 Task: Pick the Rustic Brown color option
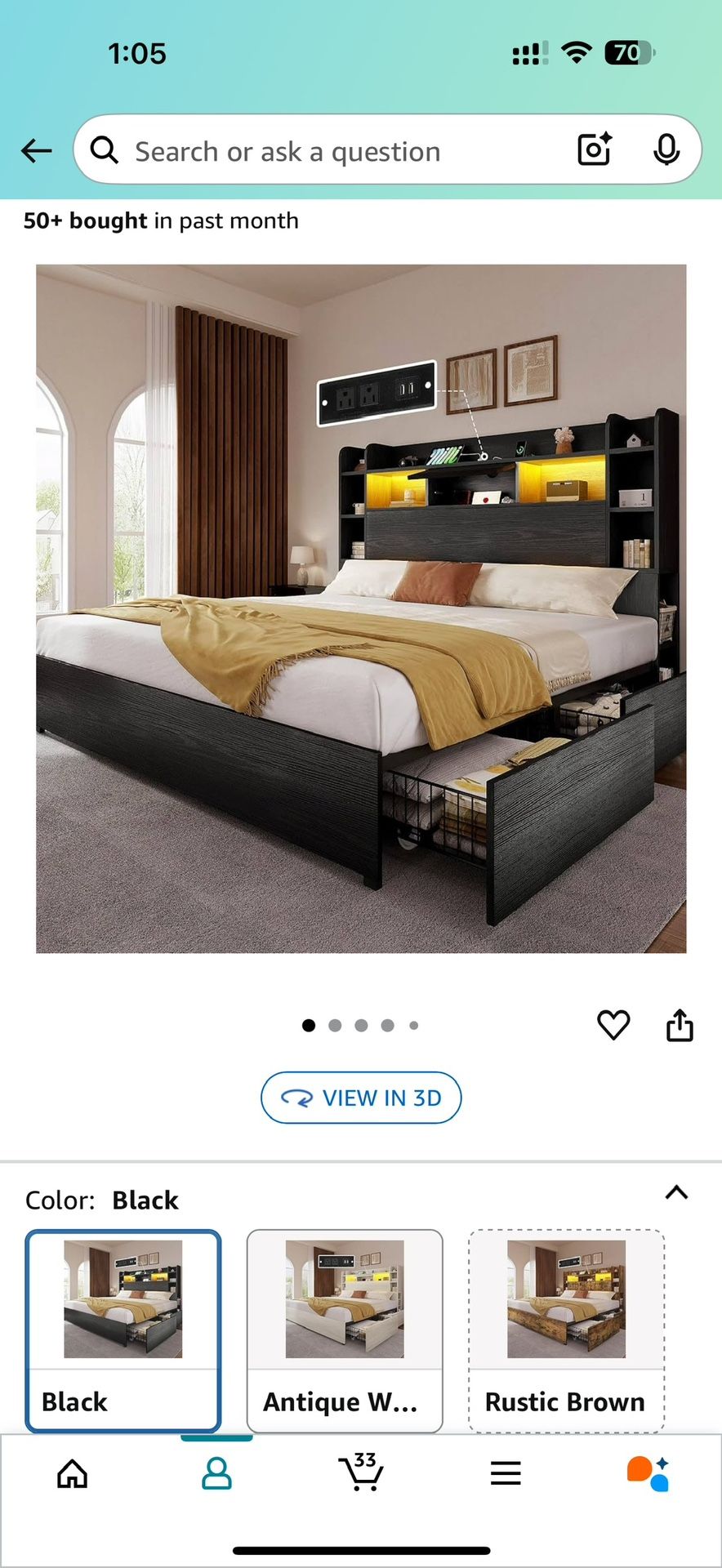click(566, 1330)
